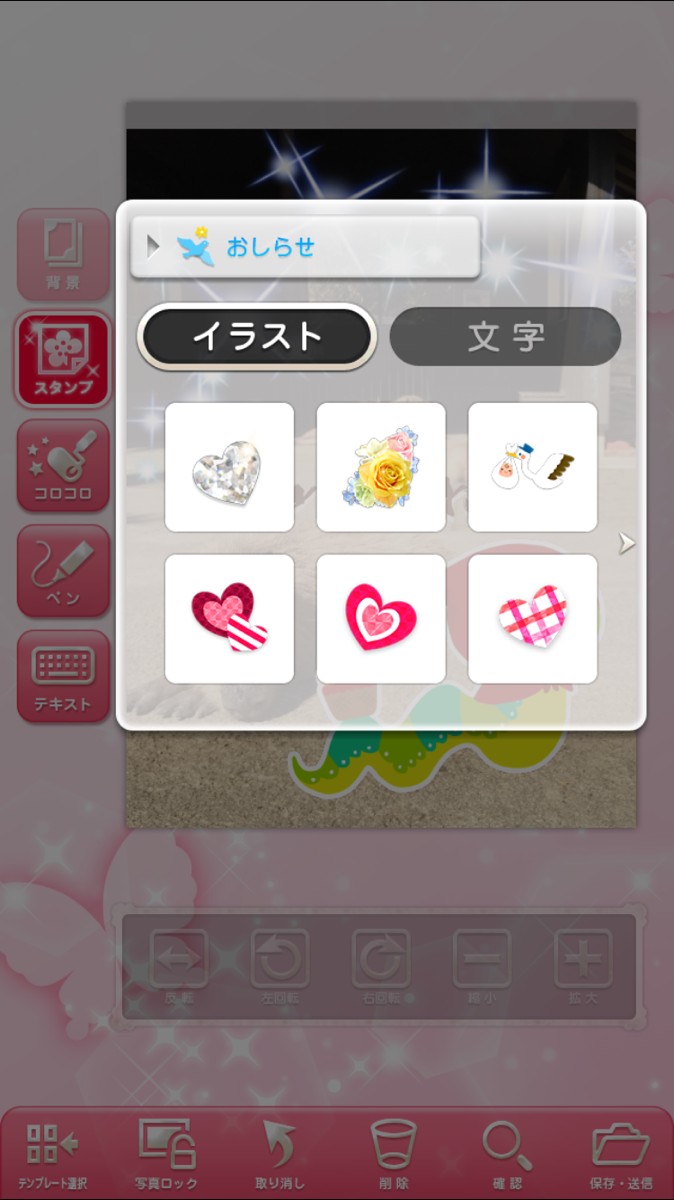Switch to the 文字 tab
Screen dimensions: 674x1200
(505, 337)
